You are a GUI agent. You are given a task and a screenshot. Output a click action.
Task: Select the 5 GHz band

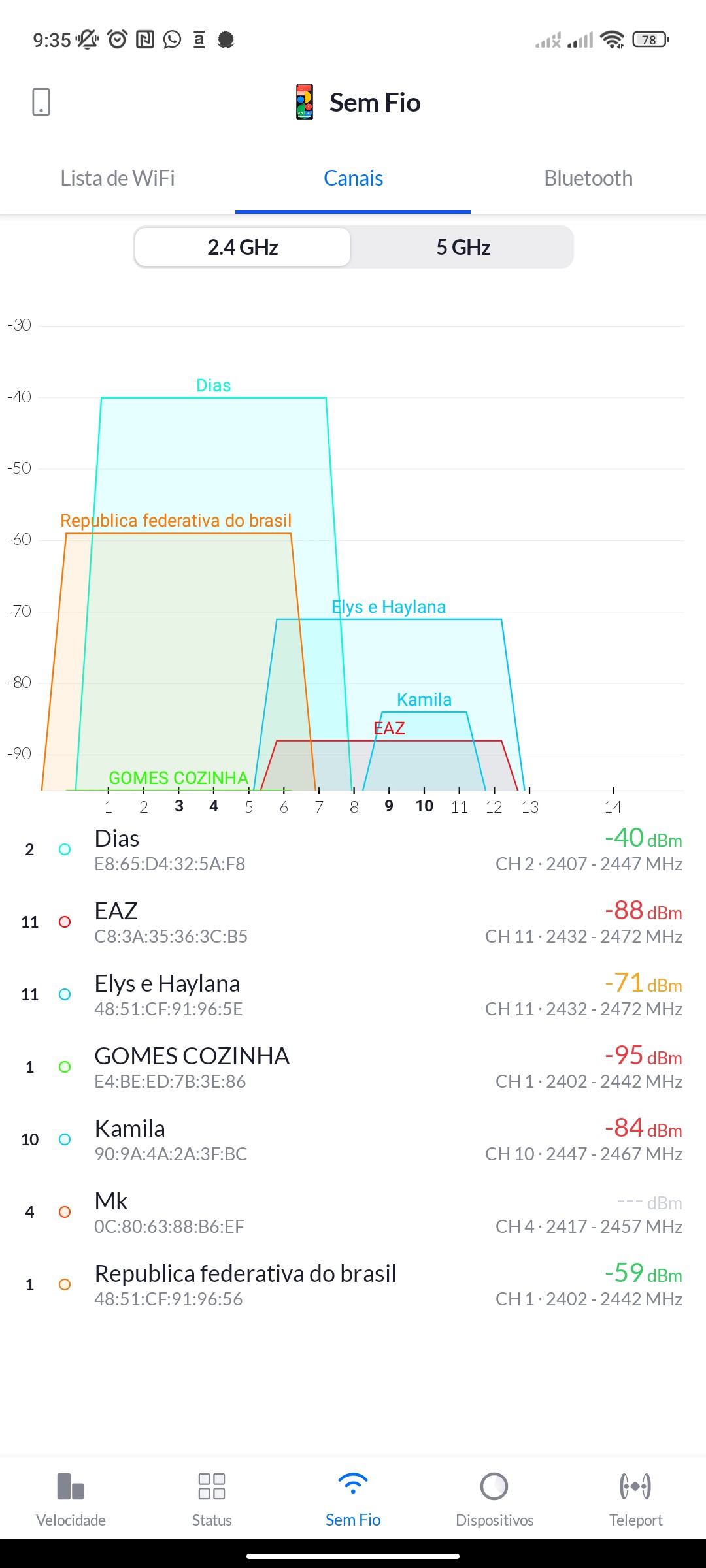pyautogui.click(x=463, y=247)
